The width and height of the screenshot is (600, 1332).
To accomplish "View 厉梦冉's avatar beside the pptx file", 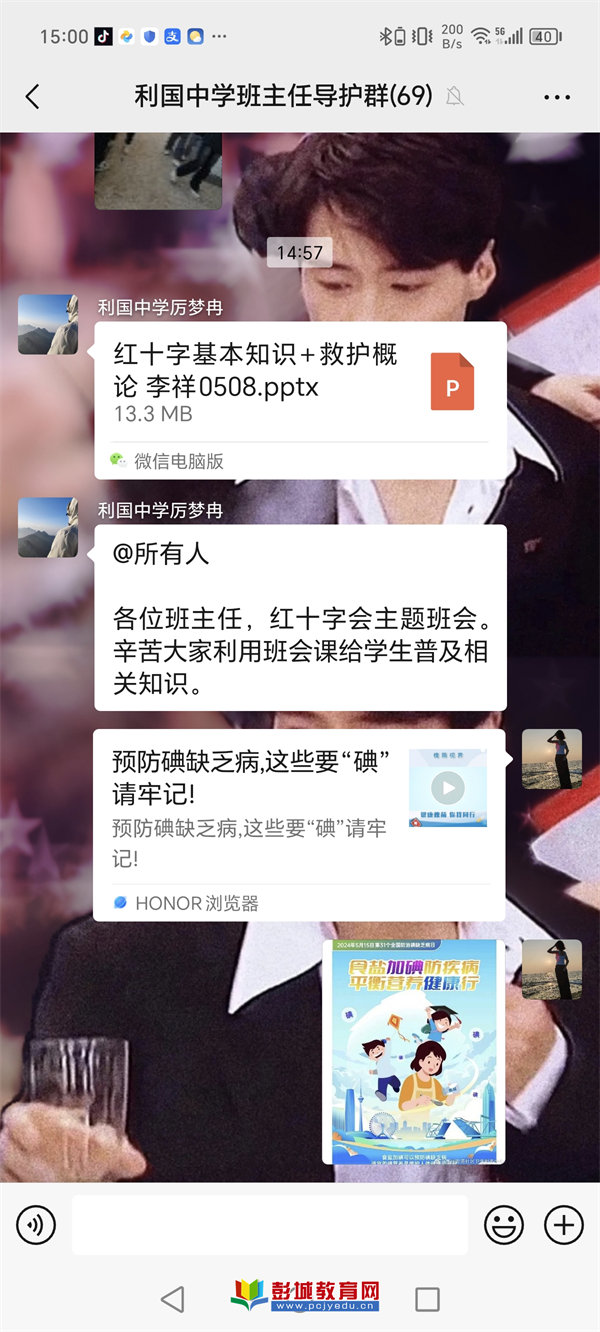I will click(48, 325).
